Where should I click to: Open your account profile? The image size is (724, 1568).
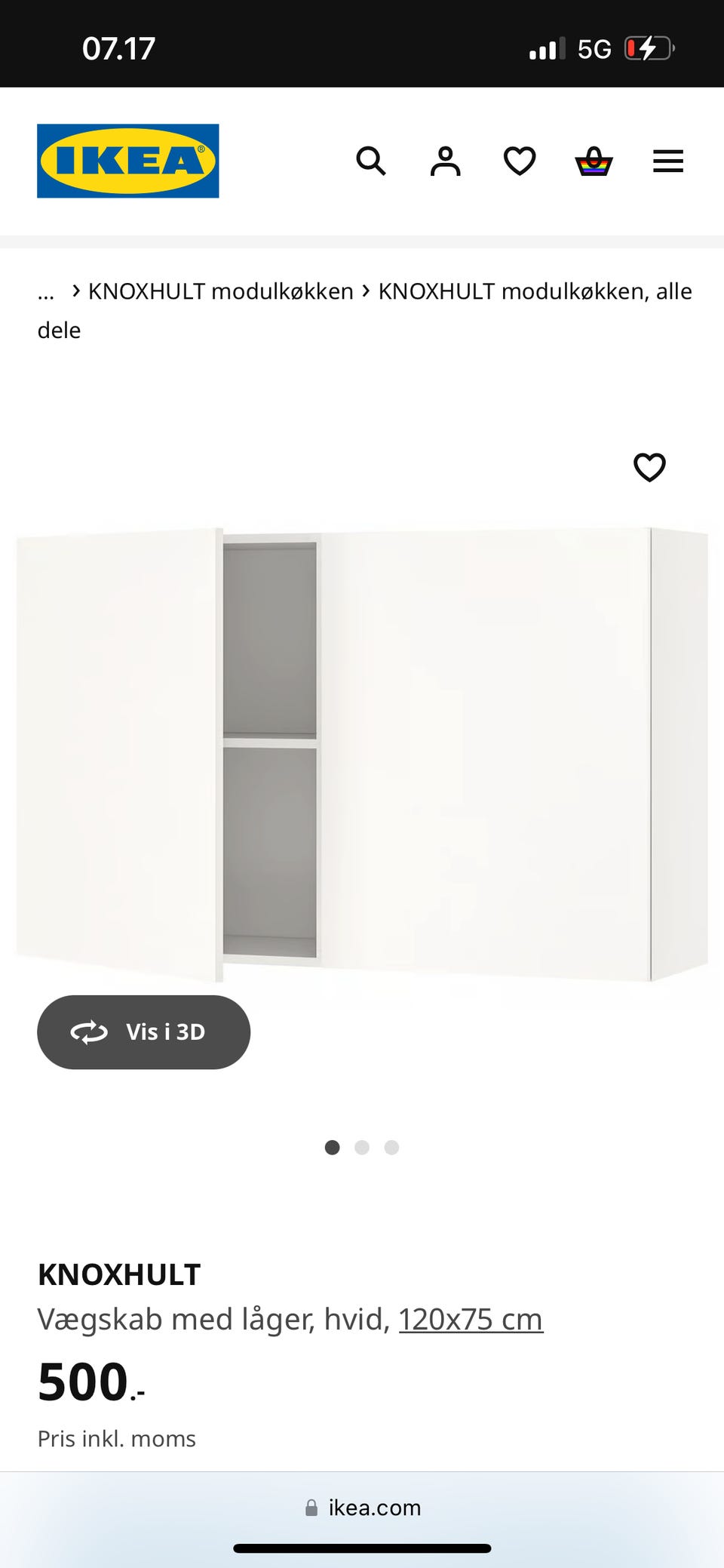click(x=446, y=161)
